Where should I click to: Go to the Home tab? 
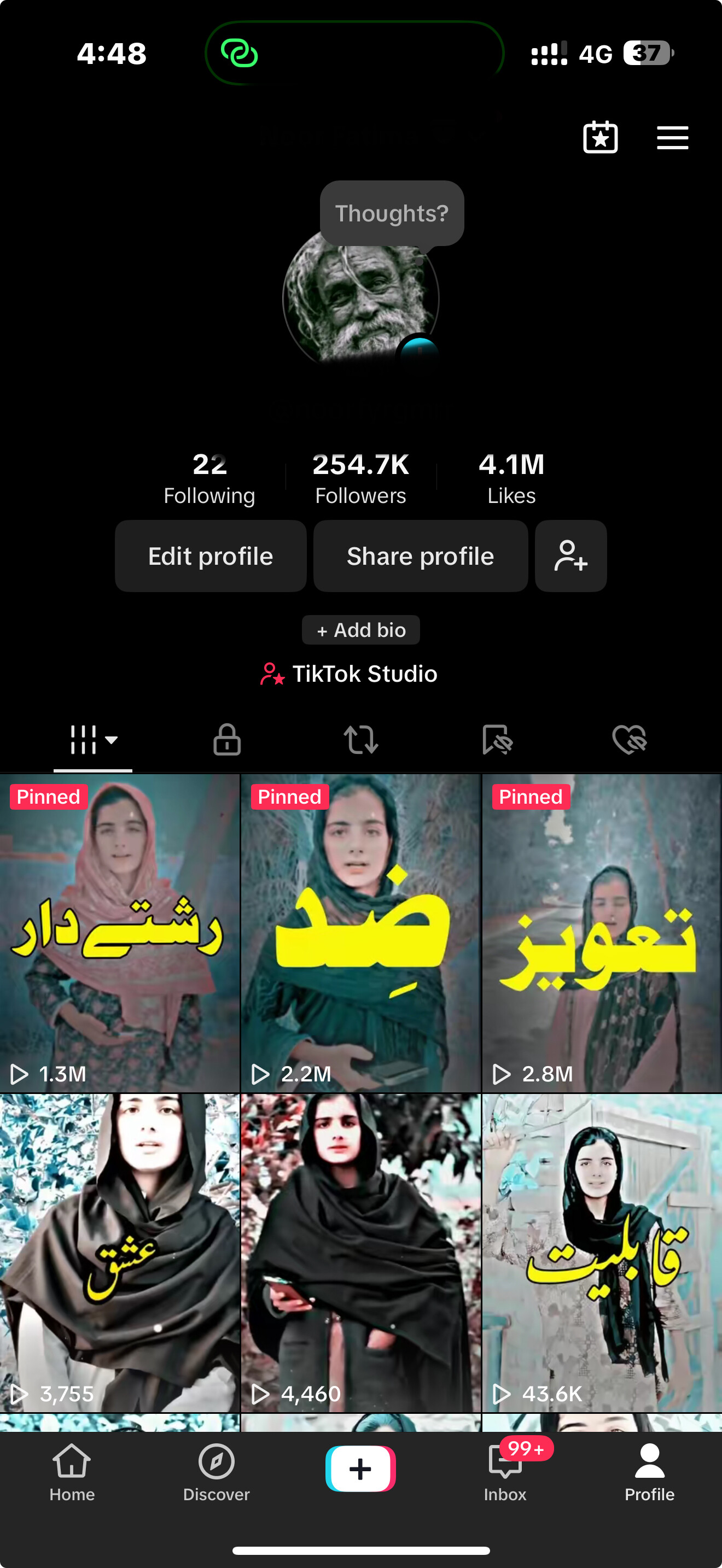click(x=72, y=1472)
